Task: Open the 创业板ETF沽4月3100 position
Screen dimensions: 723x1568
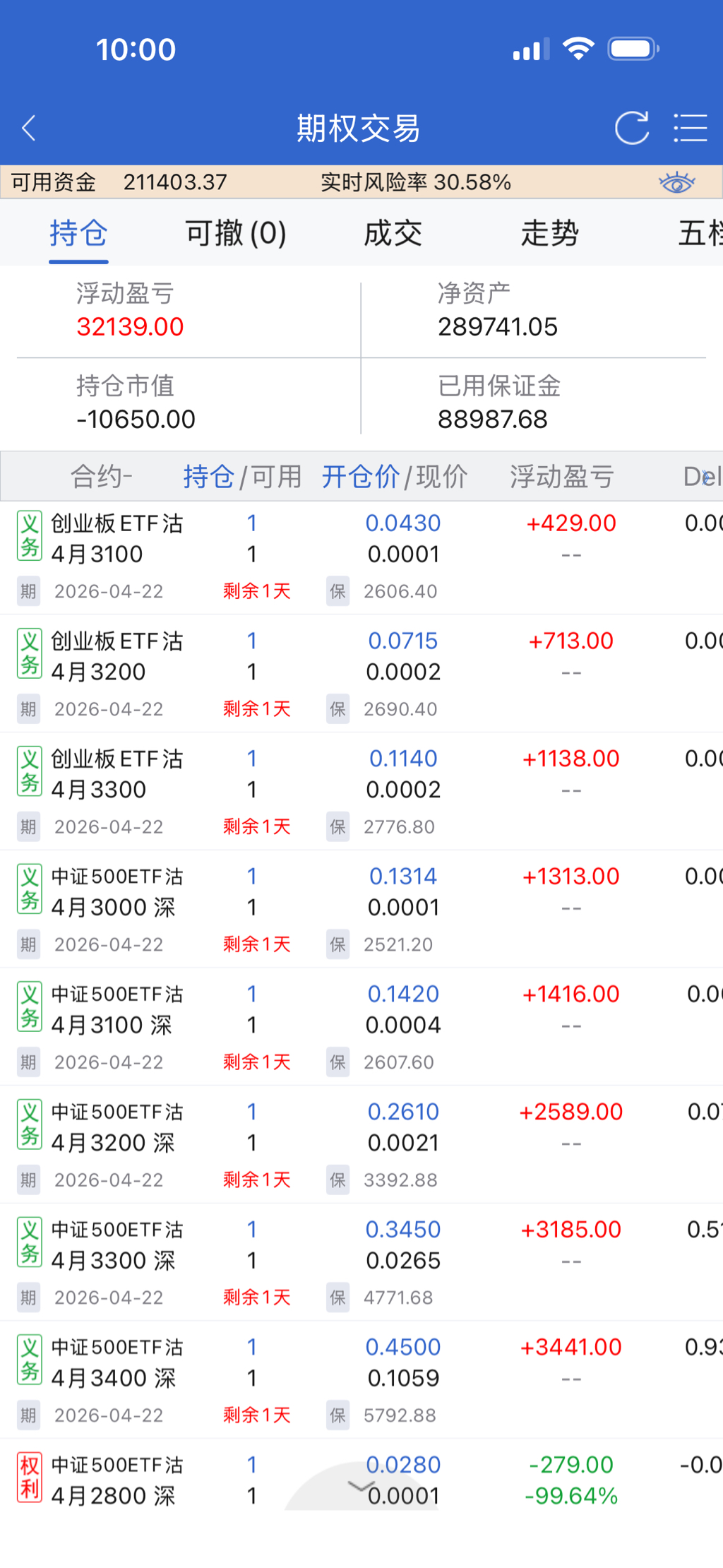Action: pyautogui.click(x=117, y=539)
